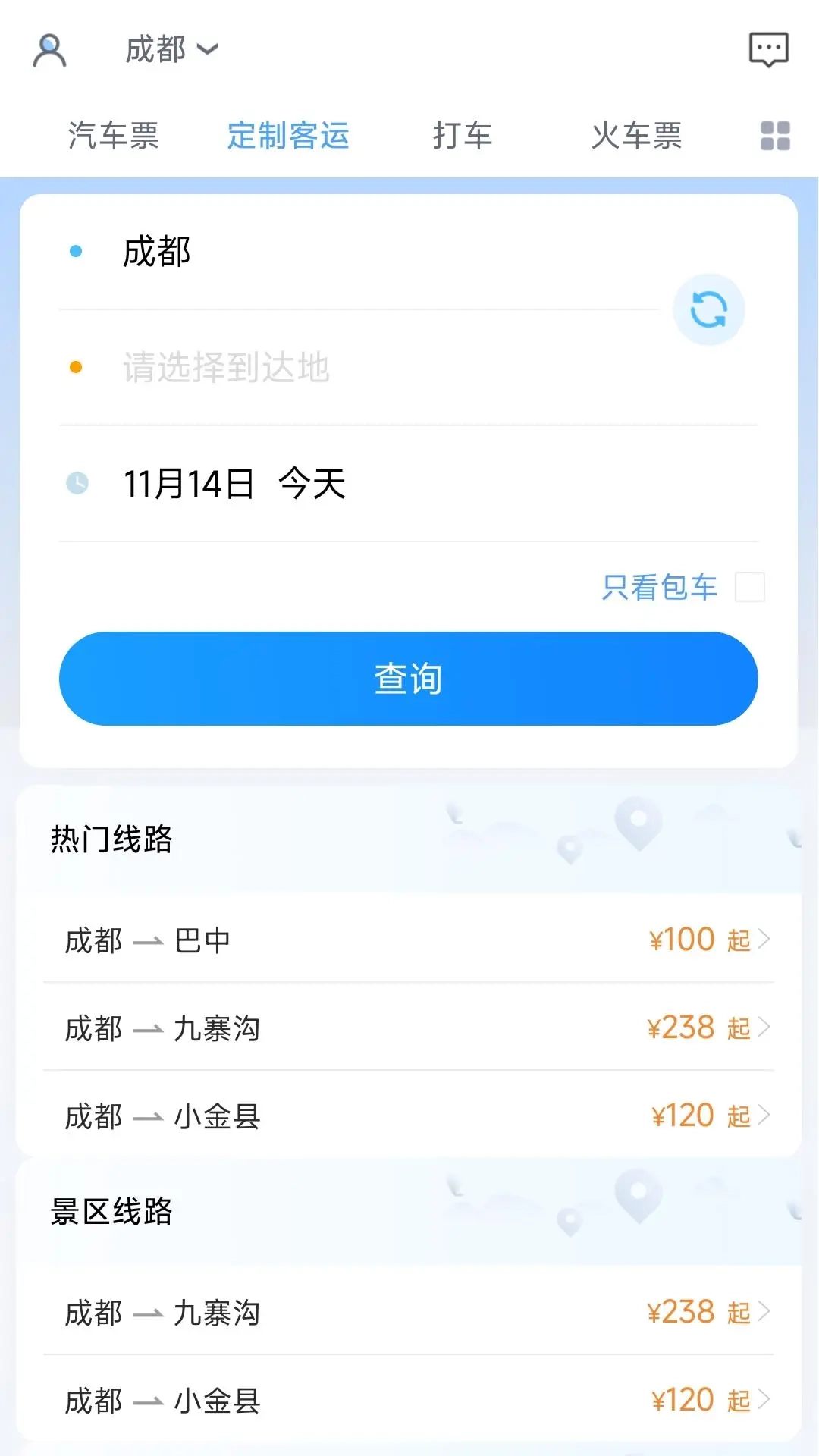Select the 请选择到达地 destination input
Image resolution: width=819 pixels, height=1456 pixels.
pyautogui.click(x=224, y=366)
